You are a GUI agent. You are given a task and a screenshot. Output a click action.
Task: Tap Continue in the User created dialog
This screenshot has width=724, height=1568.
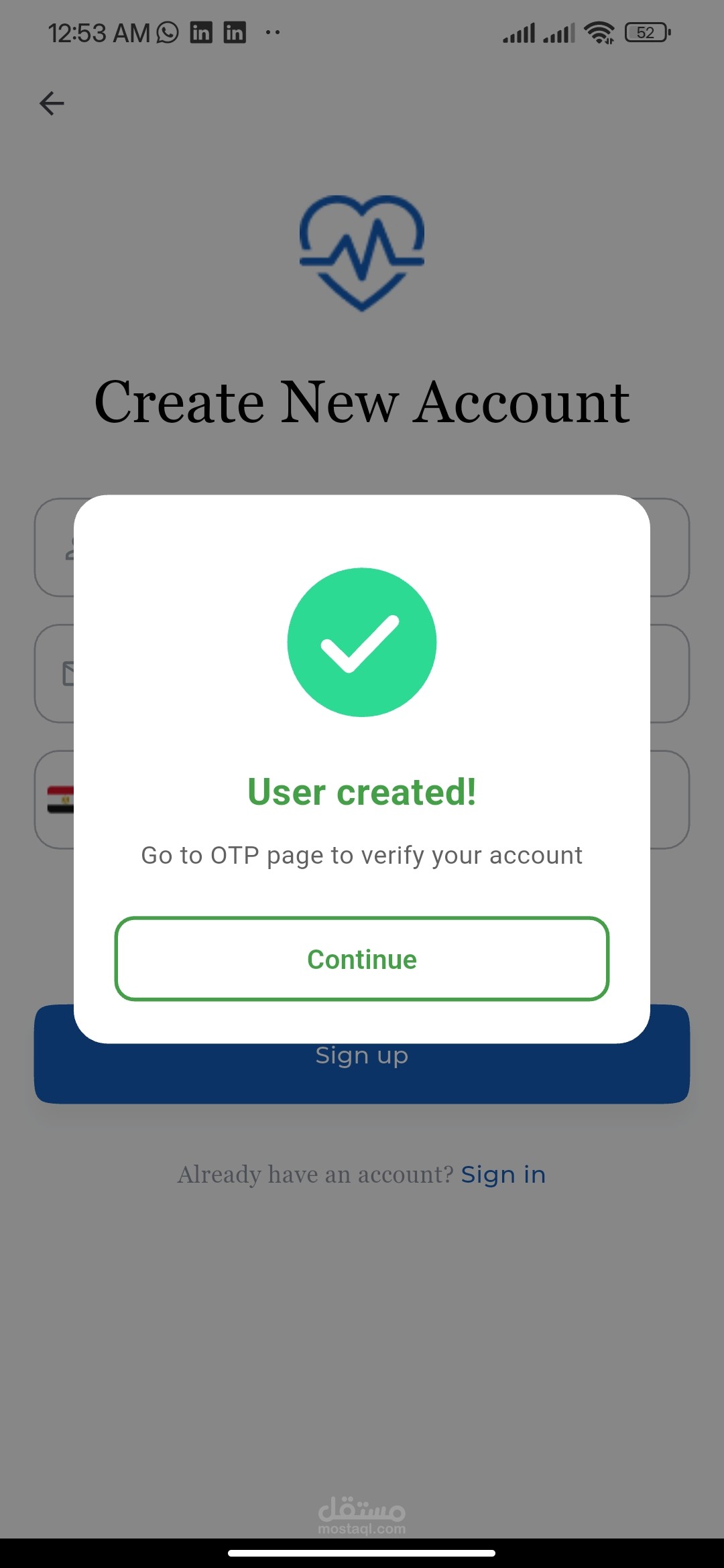click(362, 959)
